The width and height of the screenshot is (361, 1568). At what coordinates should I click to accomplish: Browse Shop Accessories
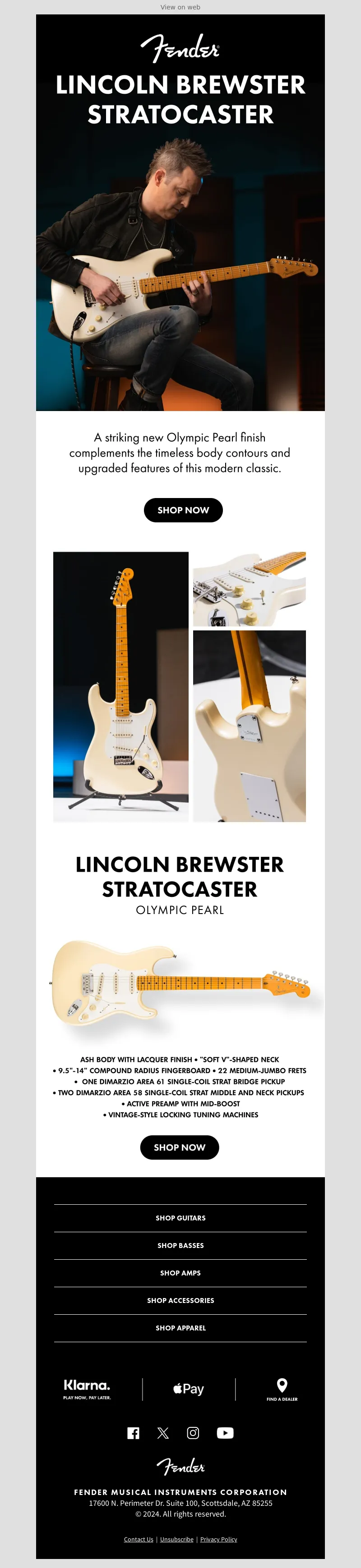pos(180,1300)
